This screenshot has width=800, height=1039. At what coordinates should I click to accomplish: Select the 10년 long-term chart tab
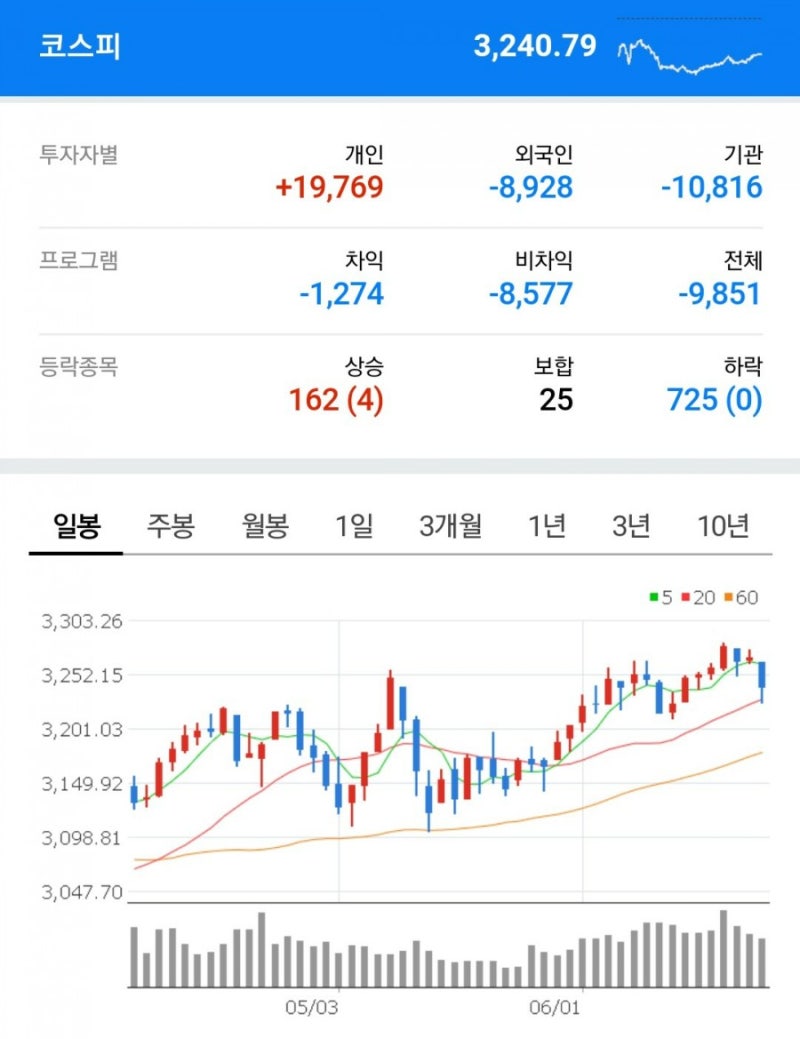(725, 523)
